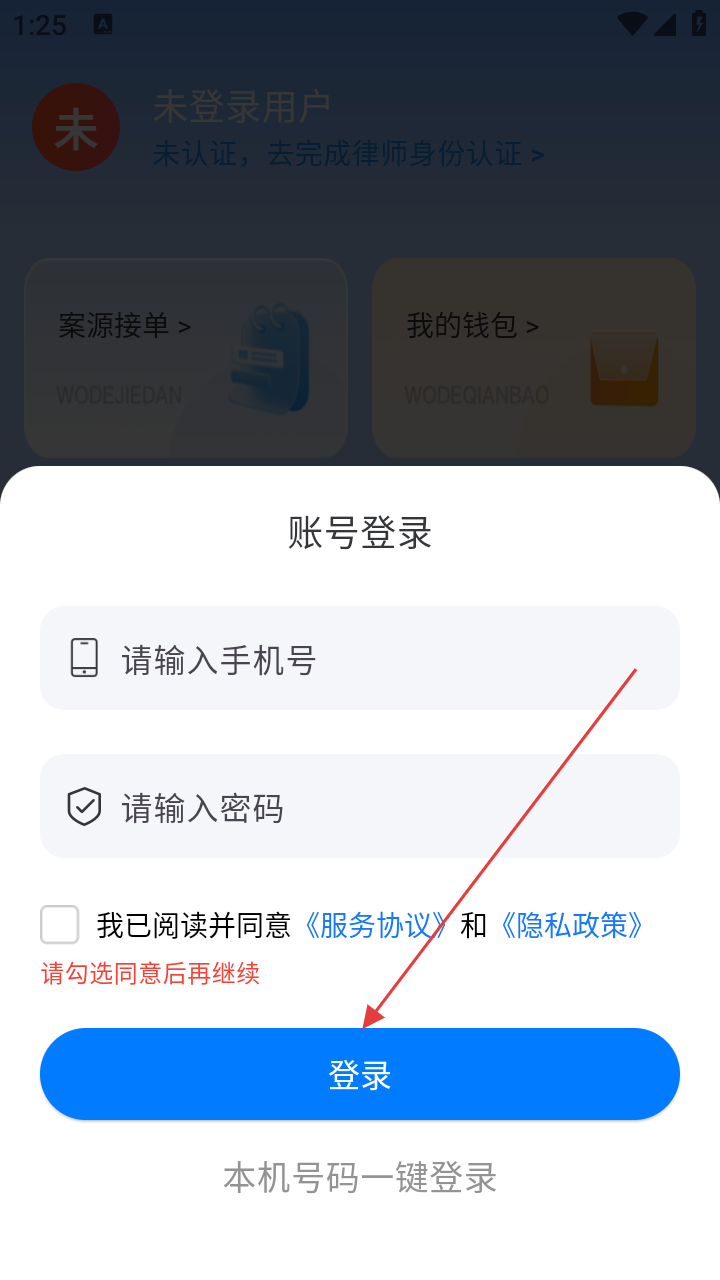The width and height of the screenshot is (720, 1280).
Task: Choose 本机号码一键登录 one-tap login
Action: tap(360, 1178)
